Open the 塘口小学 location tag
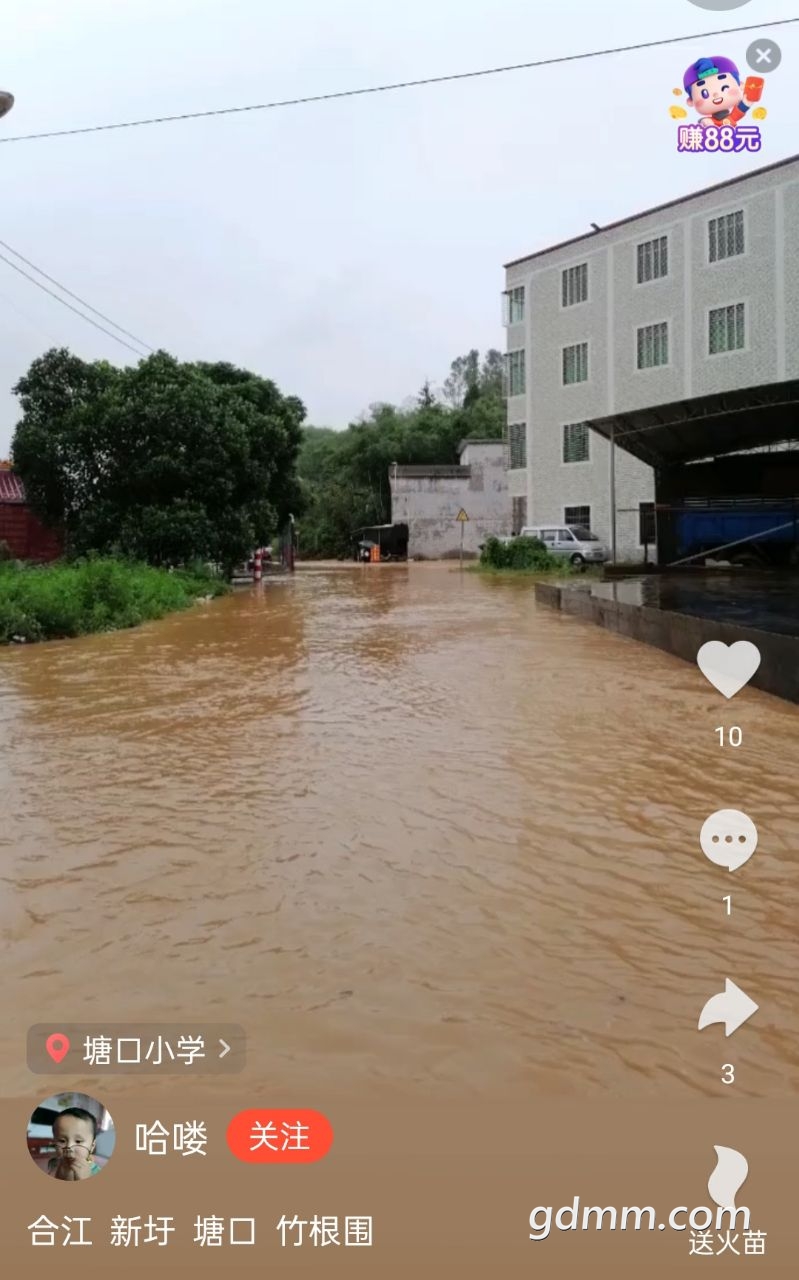799x1280 pixels. pyautogui.click(x=136, y=1049)
